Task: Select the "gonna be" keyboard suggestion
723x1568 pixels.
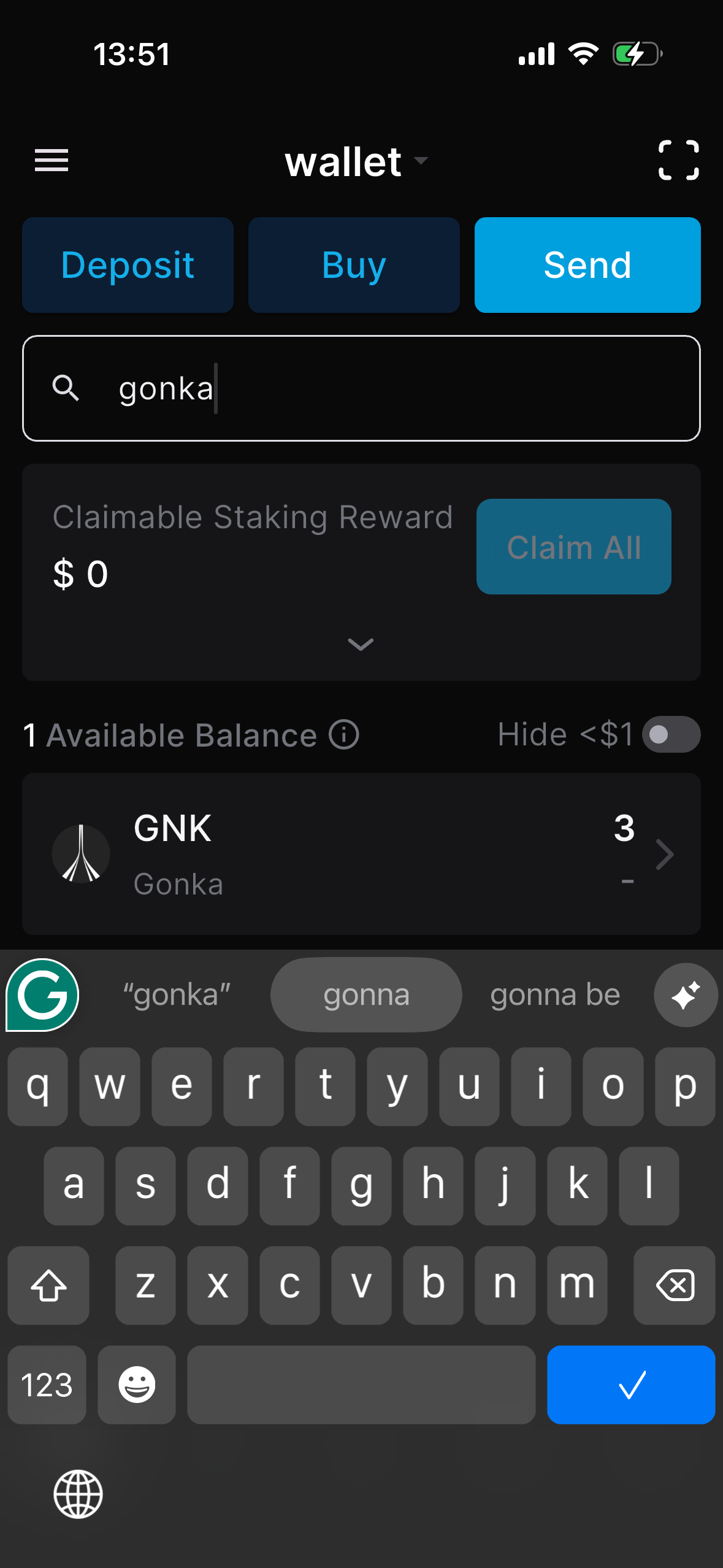Action: tap(555, 995)
